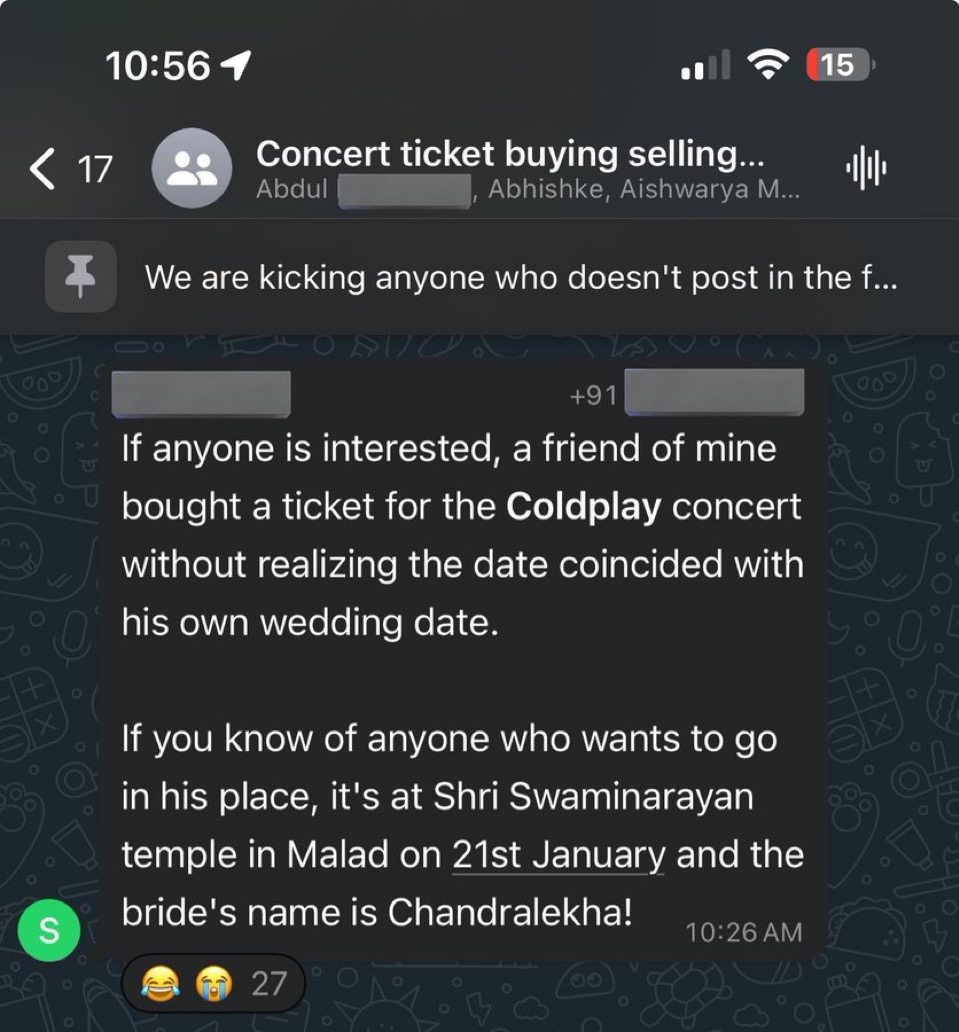Tap the underlined 21st January date link

558,856
